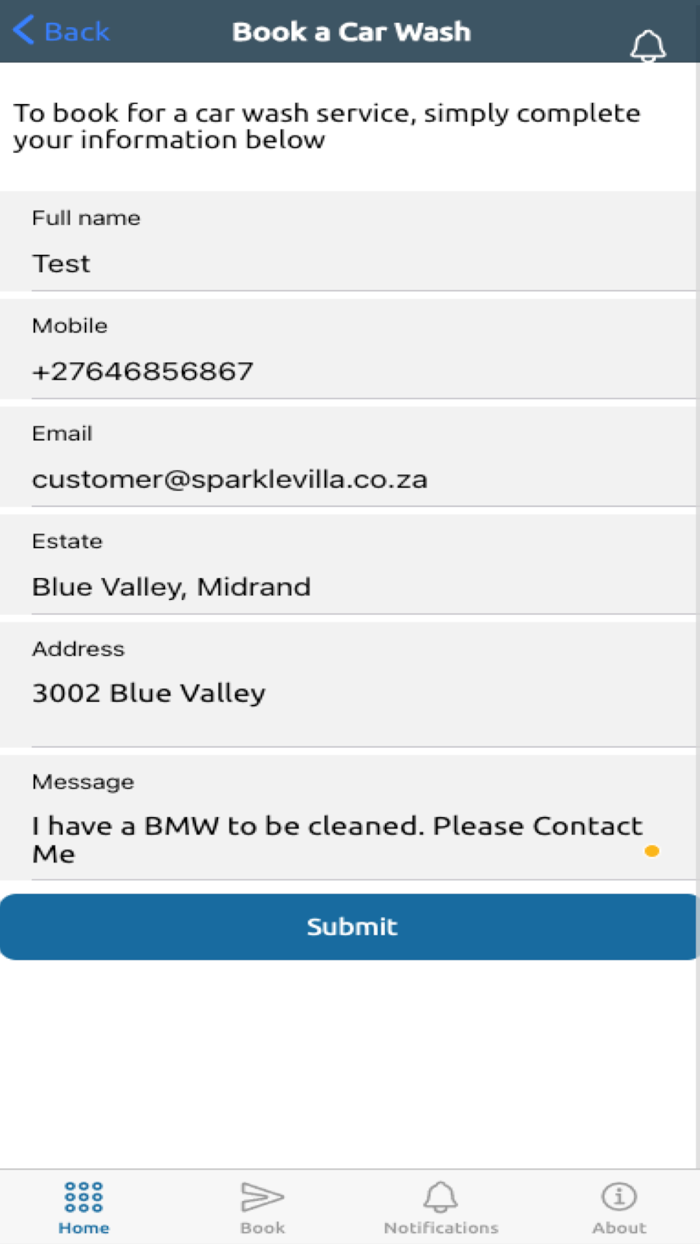Open the Book tab
The height and width of the screenshot is (1244, 700).
point(263,1208)
